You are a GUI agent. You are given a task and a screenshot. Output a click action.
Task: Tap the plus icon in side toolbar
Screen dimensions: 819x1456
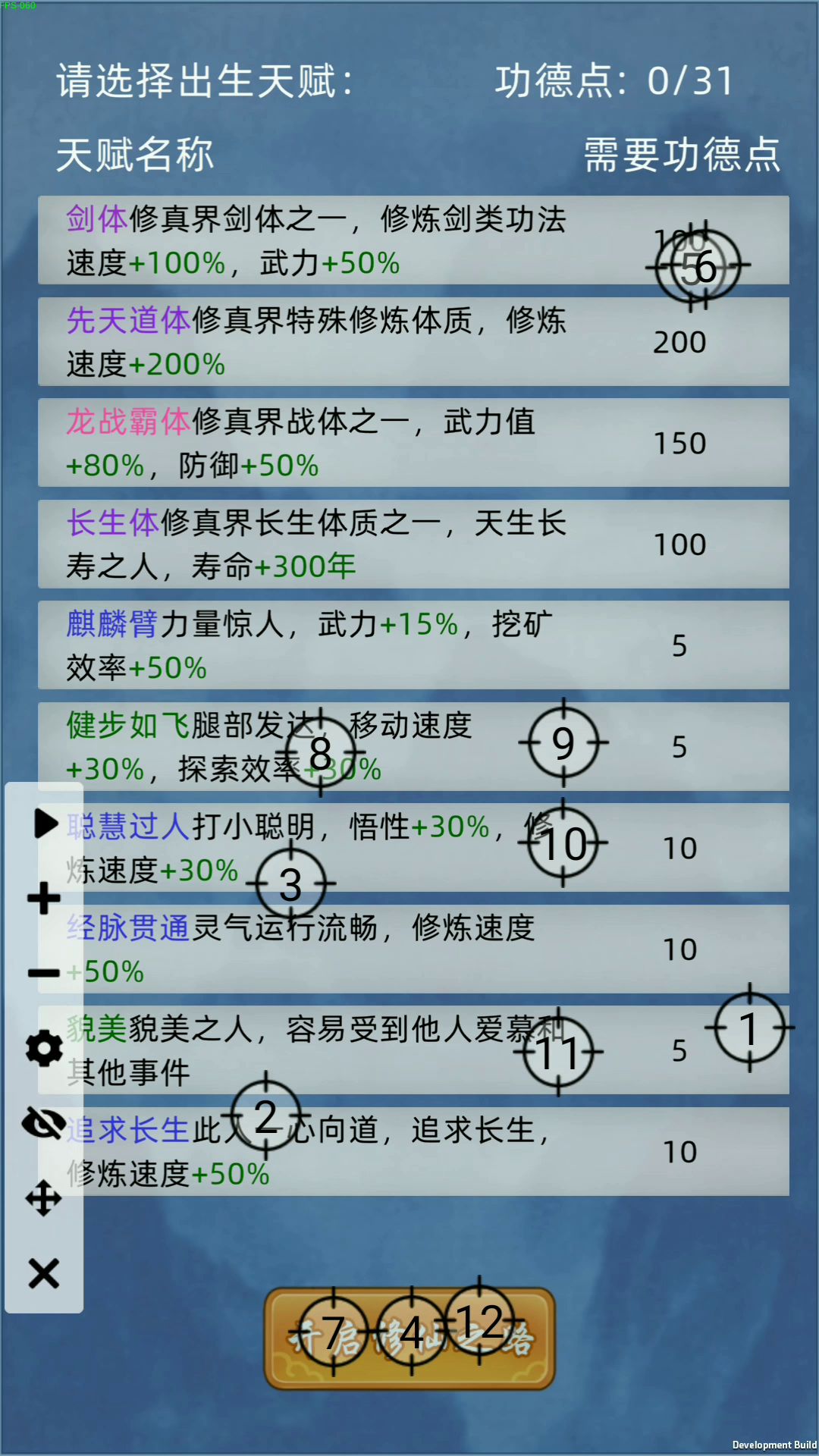coord(44,899)
